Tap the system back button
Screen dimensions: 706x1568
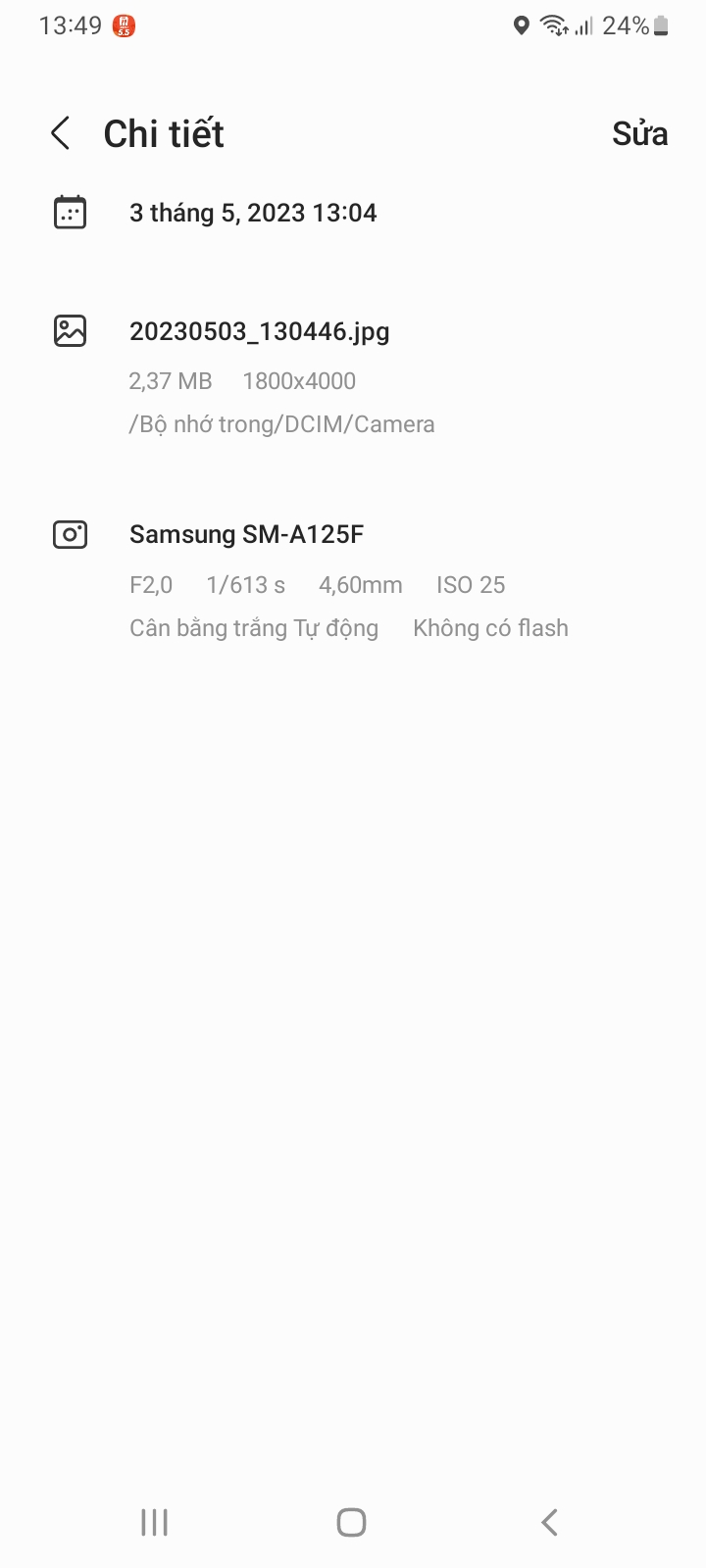(549, 1522)
